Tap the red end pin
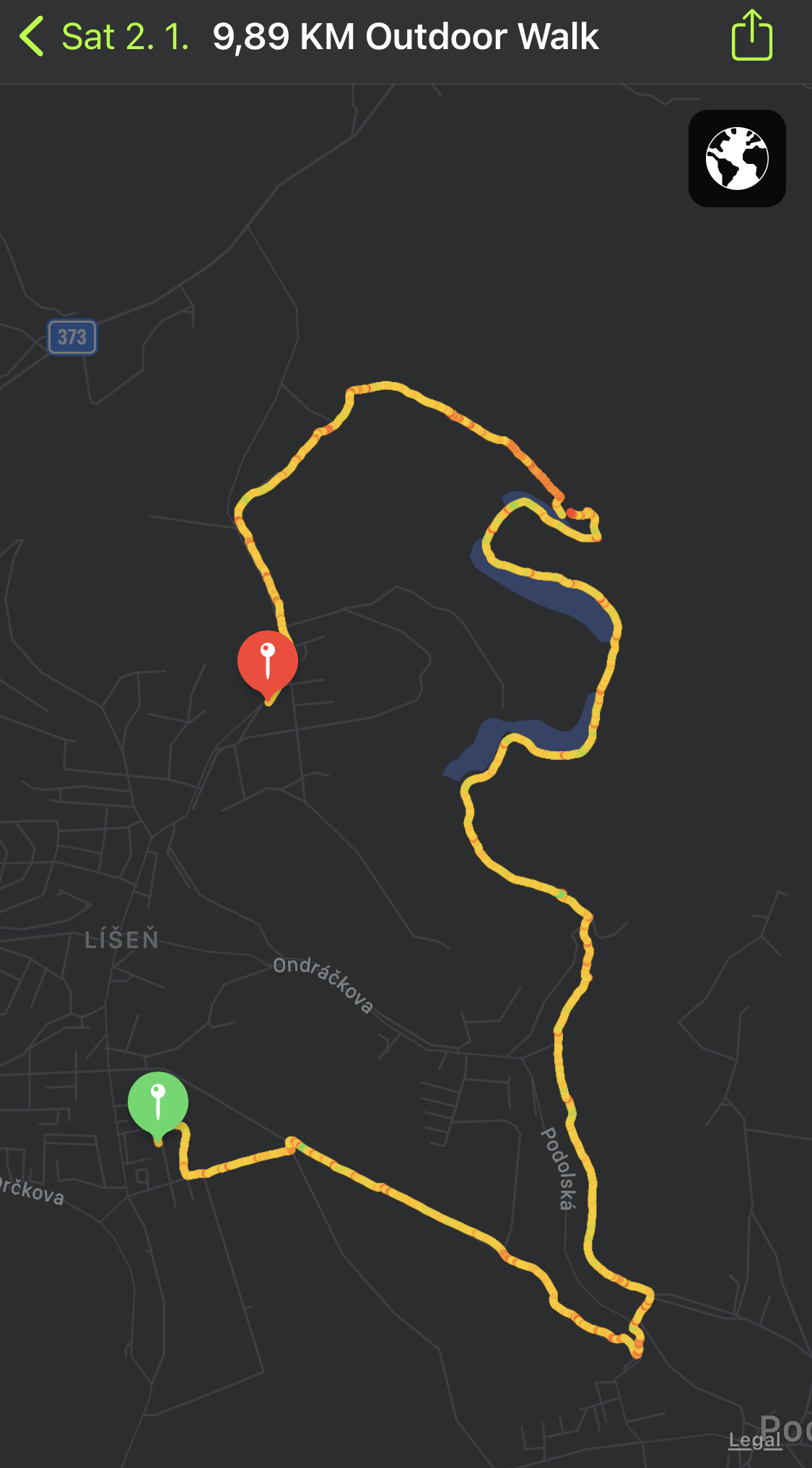812x1468 pixels. (x=268, y=665)
